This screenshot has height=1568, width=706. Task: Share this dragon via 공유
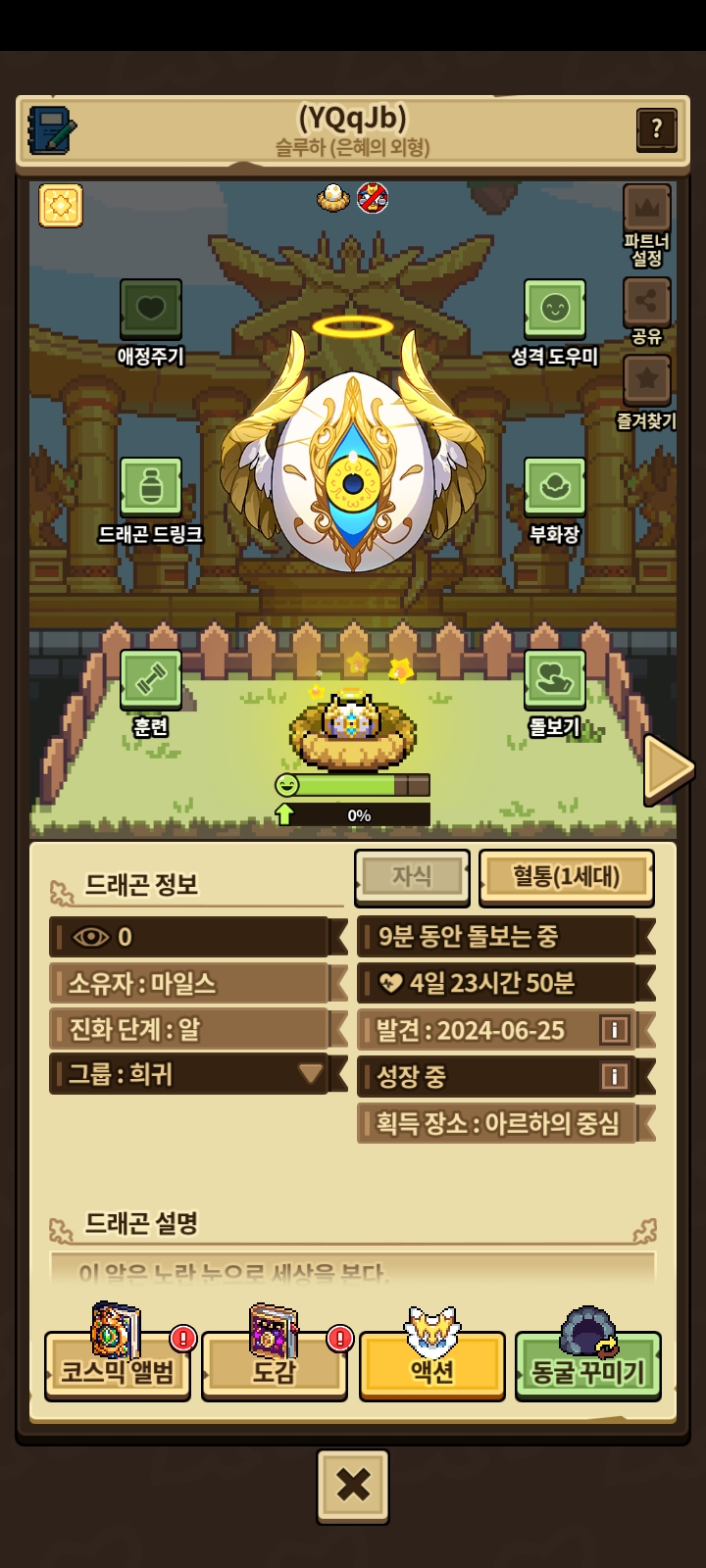(x=646, y=302)
